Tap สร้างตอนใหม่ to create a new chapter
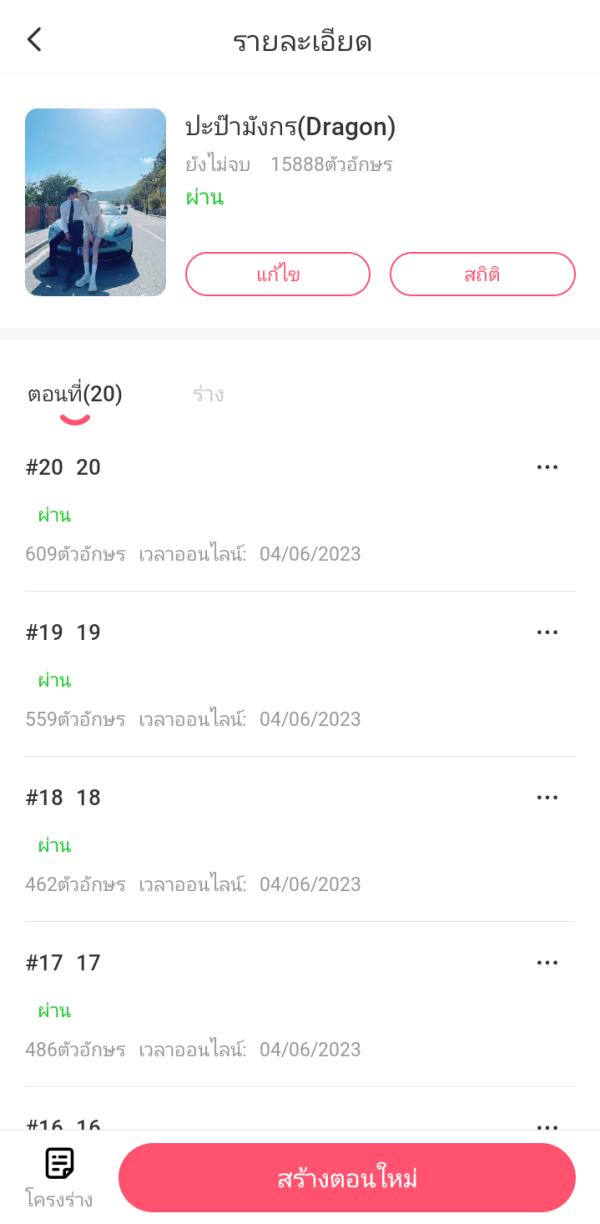Viewport: 600px width, 1224px height. 347,1178
